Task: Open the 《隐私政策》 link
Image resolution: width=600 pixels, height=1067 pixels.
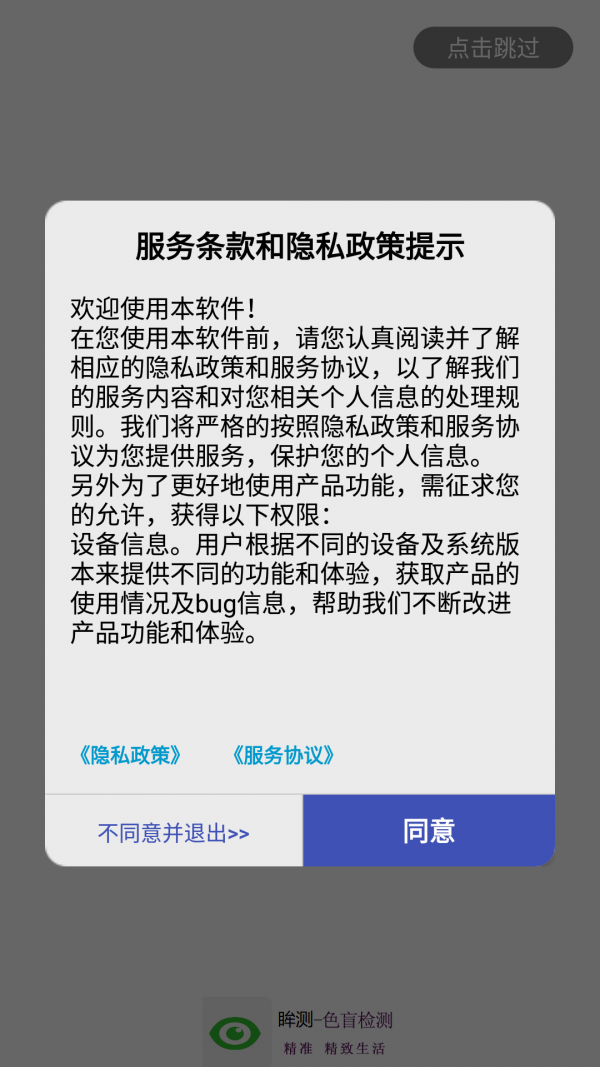Action: point(130,755)
